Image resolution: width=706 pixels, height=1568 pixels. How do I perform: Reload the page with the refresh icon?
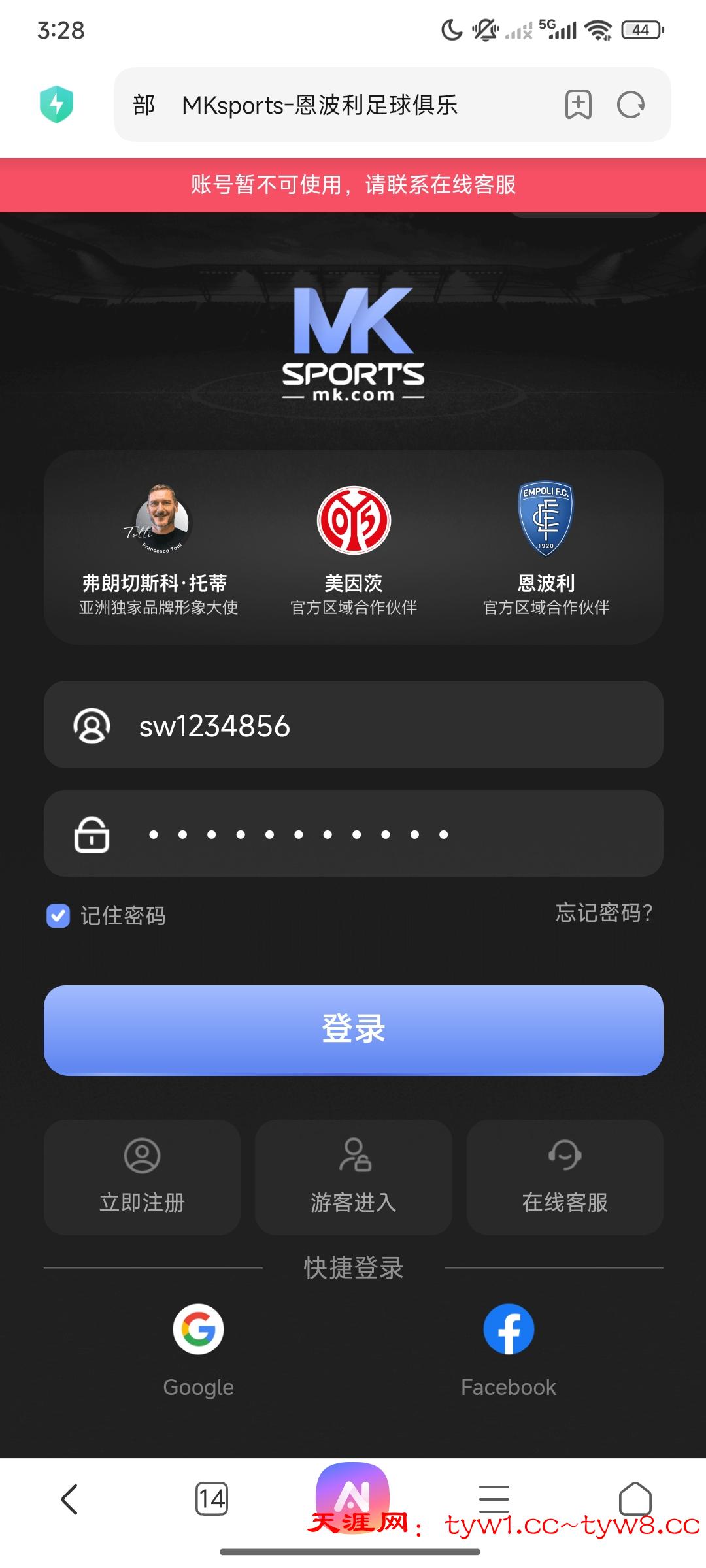tap(631, 105)
